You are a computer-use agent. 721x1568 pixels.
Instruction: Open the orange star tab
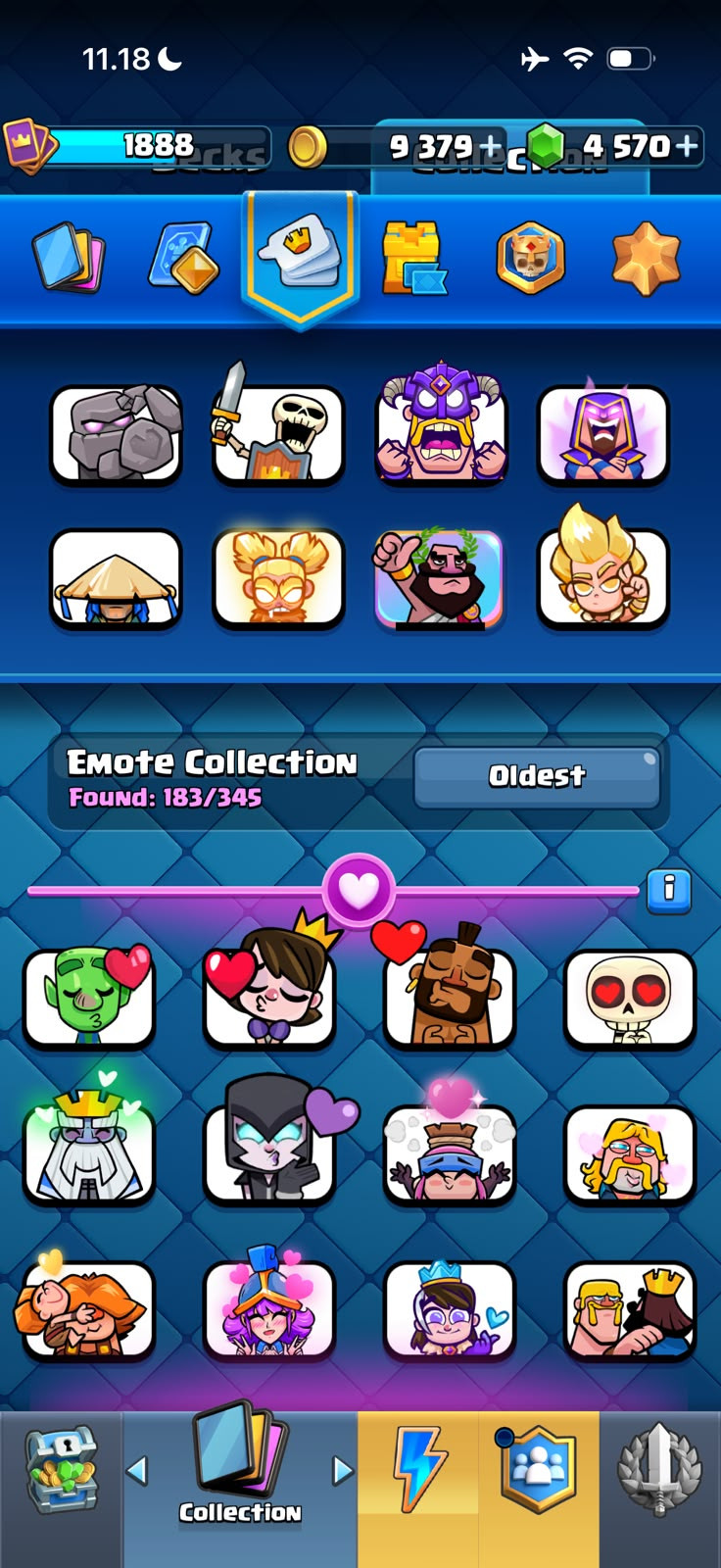click(x=646, y=259)
